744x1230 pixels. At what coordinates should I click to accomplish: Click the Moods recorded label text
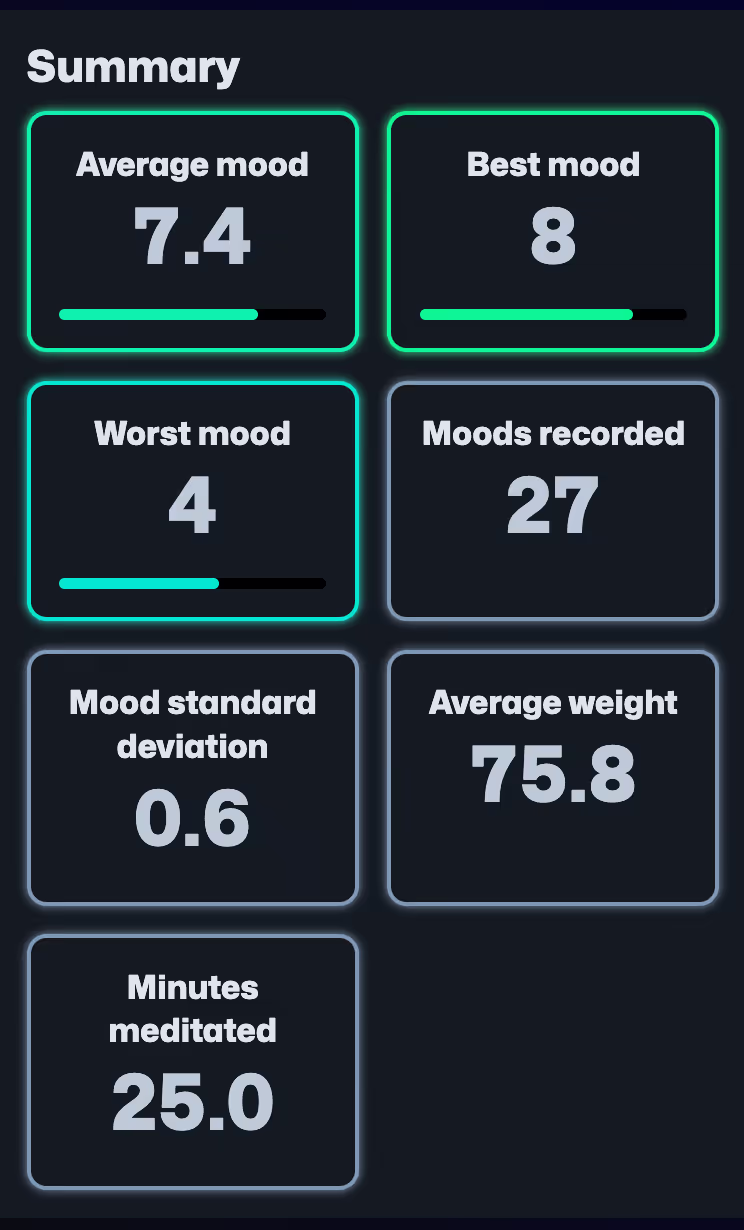(553, 434)
